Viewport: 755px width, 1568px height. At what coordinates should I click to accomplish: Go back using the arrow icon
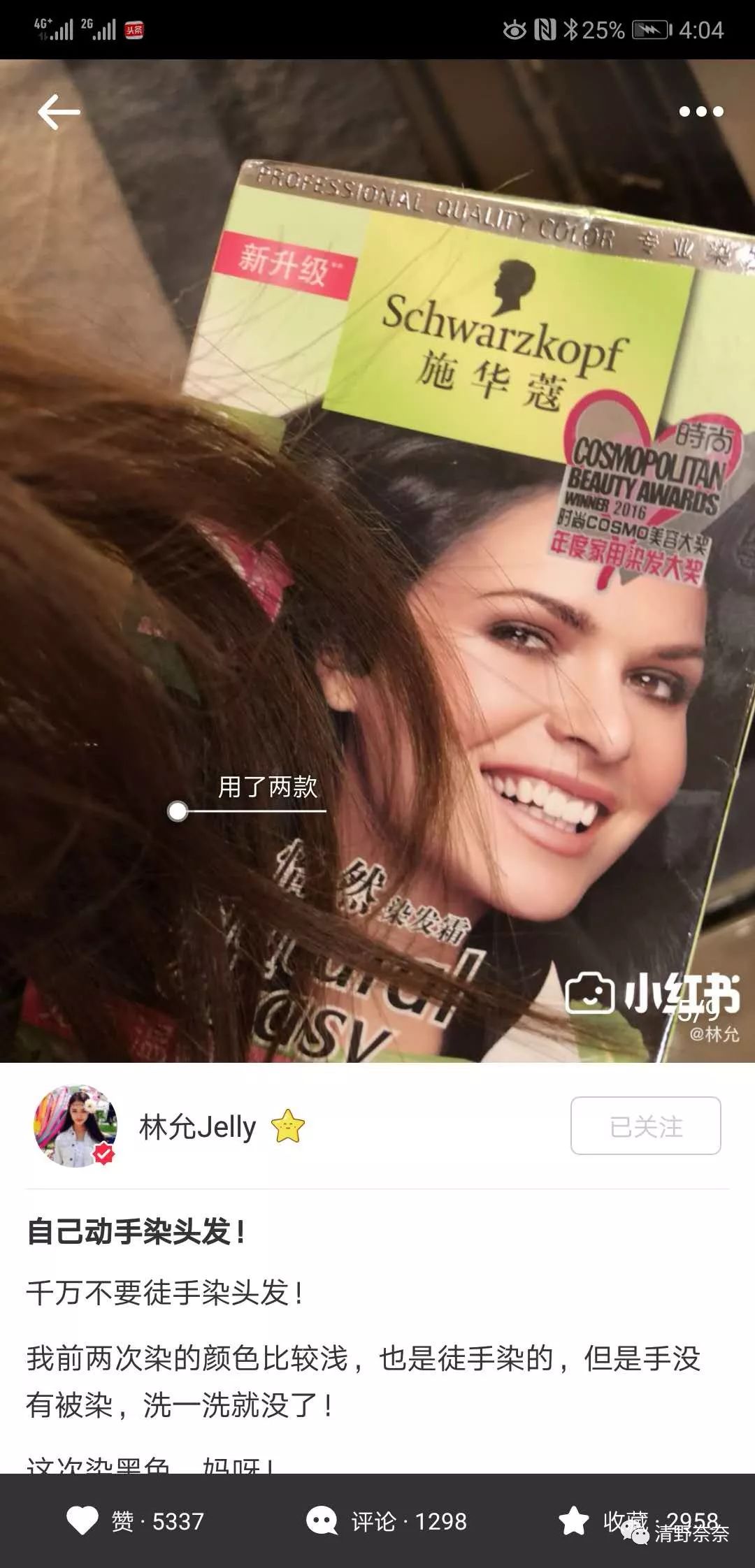pyautogui.click(x=59, y=112)
